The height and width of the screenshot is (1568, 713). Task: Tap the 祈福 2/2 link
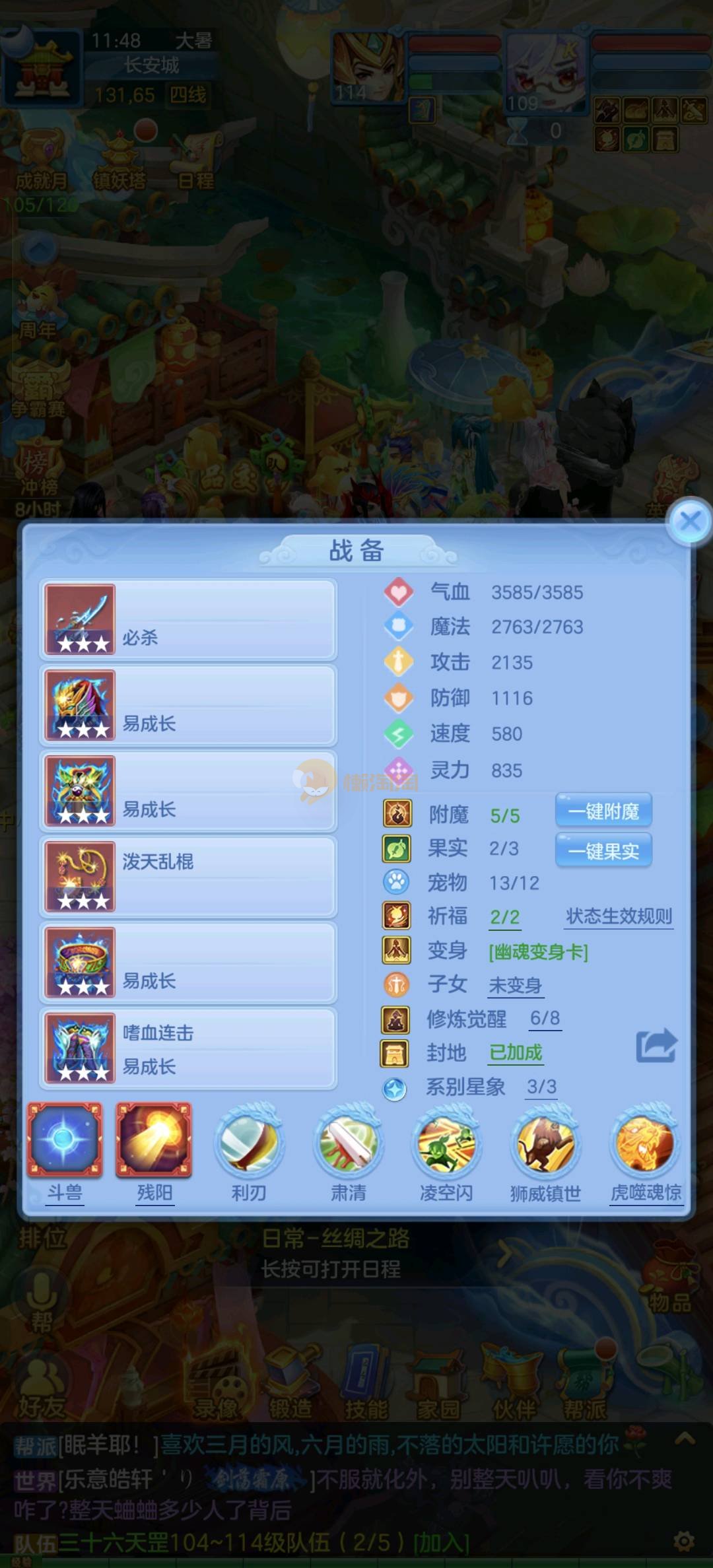click(x=504, y=917)
